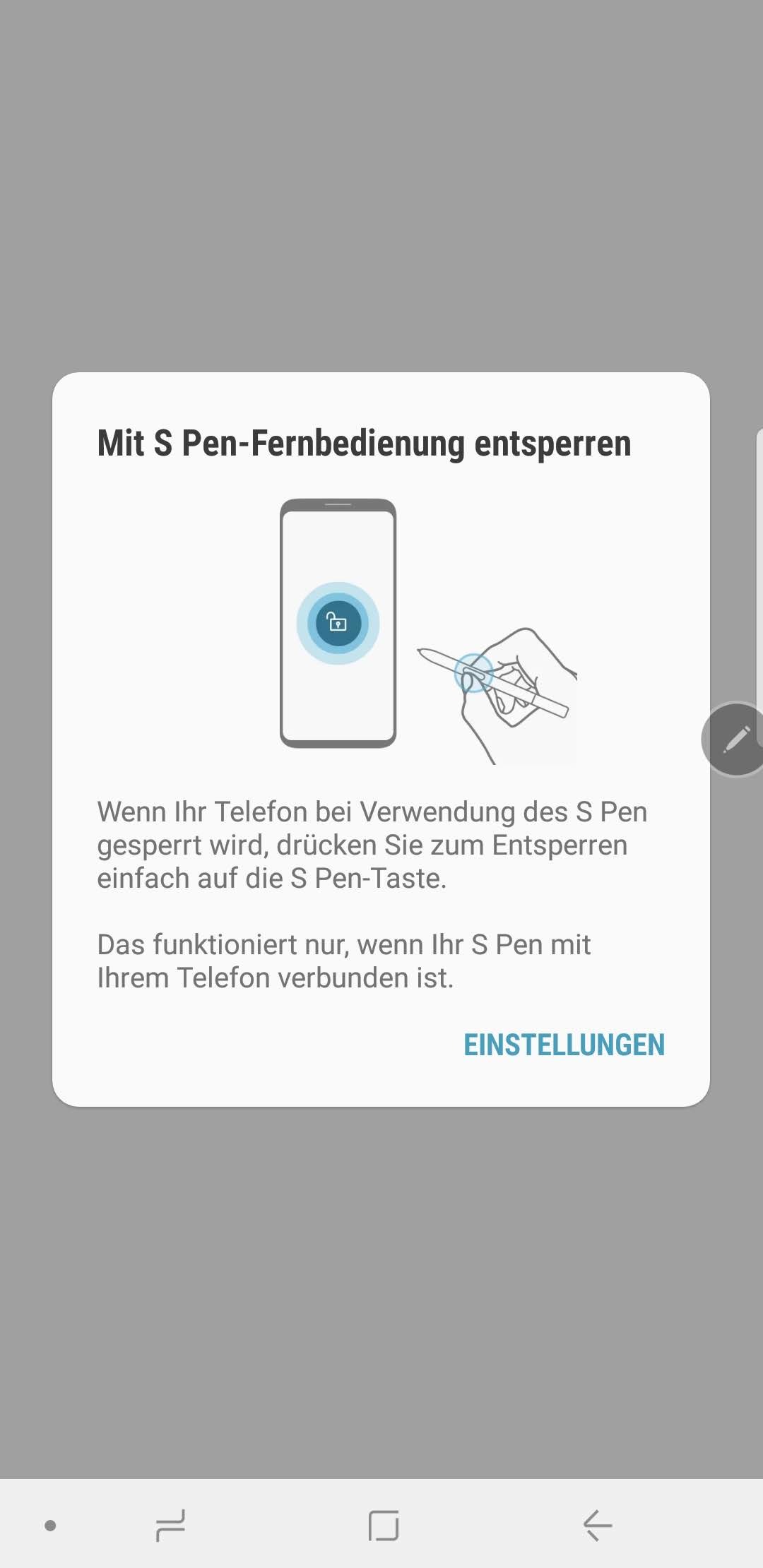763x1568 pixels.
Task: Tap the floating S Pen Air Command icon
Action: click(735, 740)
